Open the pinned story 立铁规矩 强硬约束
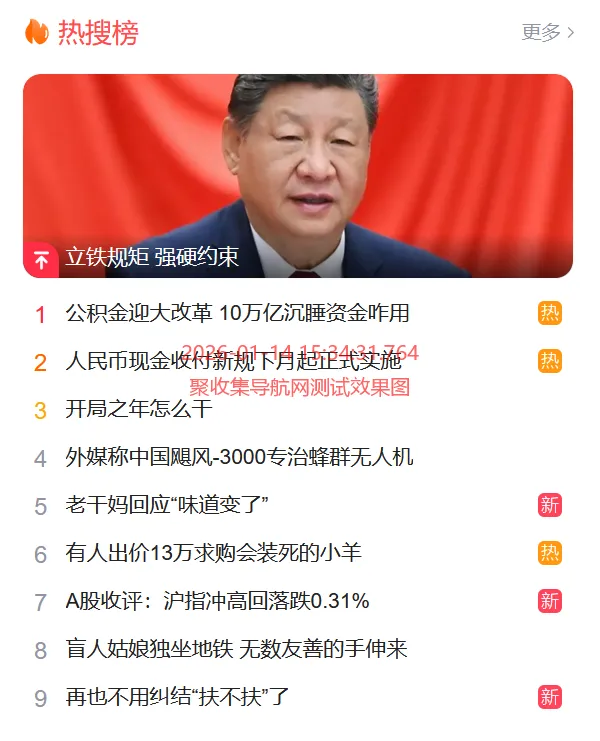 click(152, 258)
